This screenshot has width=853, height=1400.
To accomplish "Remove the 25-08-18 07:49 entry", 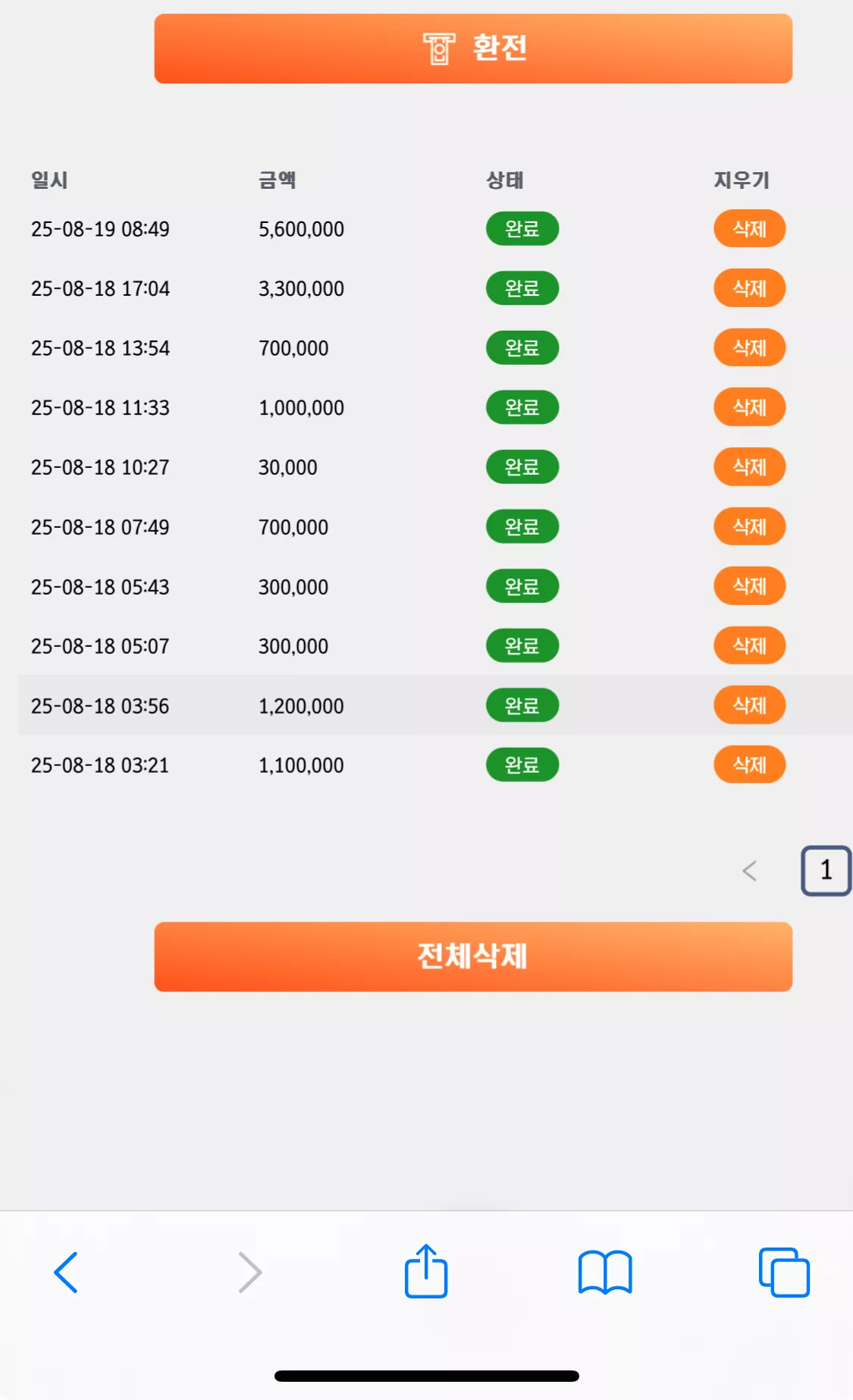I will 749,526.
